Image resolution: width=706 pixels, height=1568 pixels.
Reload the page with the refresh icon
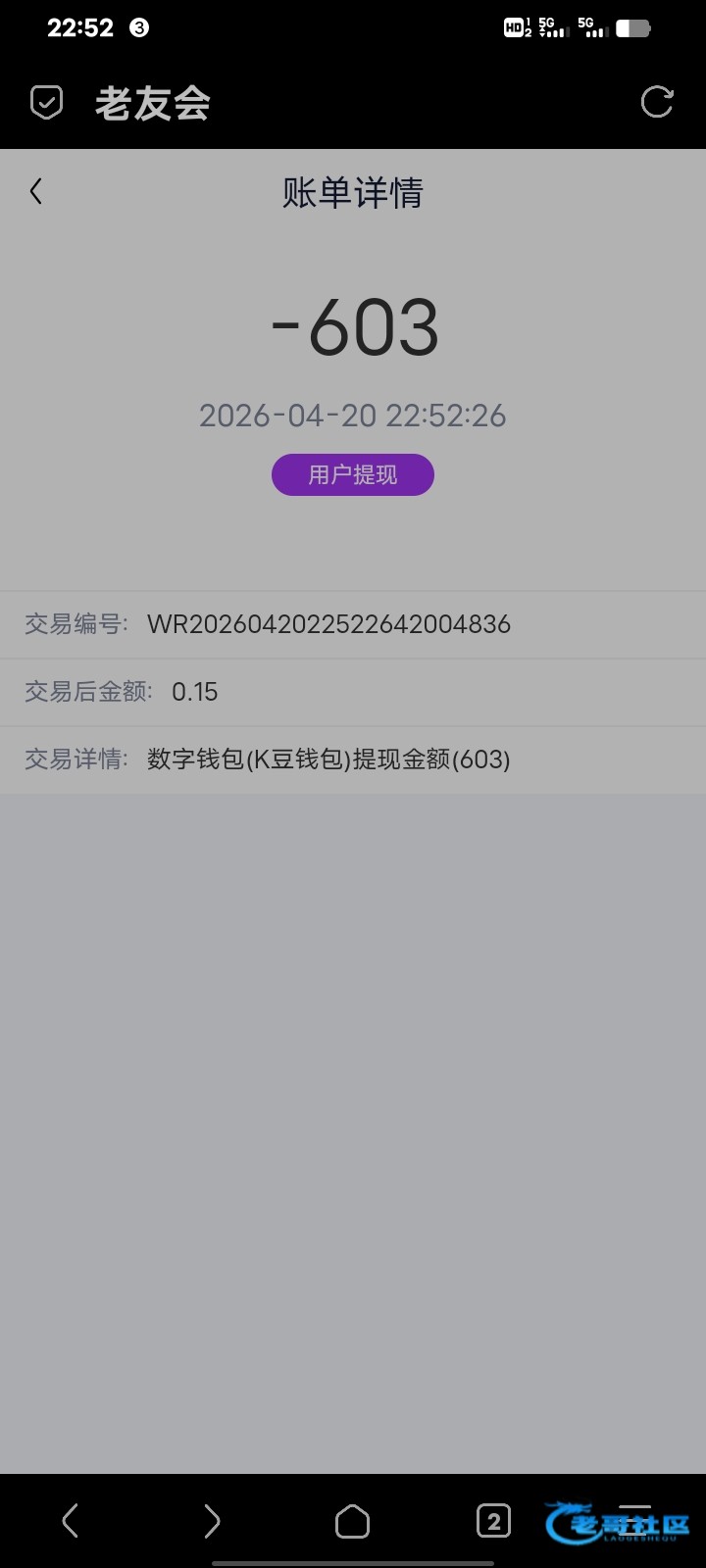pyautogui.click(x=657, y=102)
